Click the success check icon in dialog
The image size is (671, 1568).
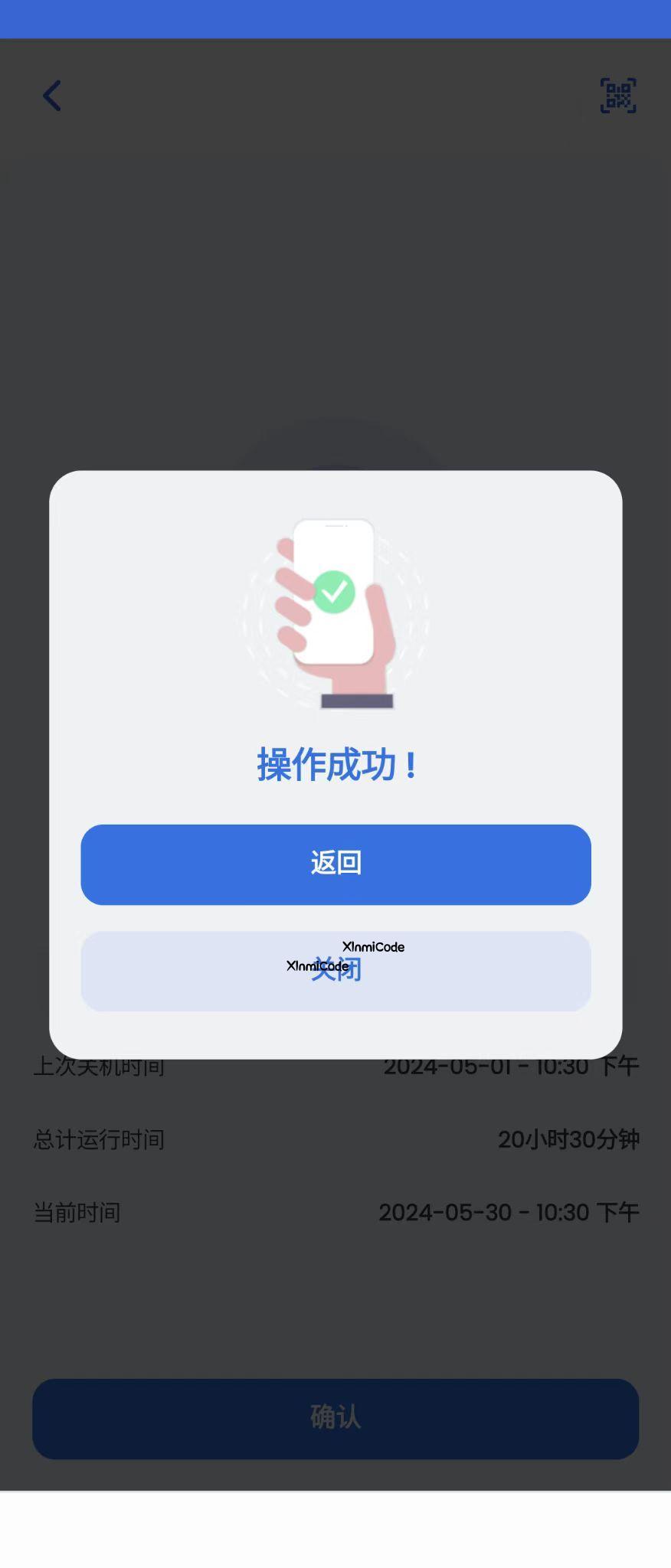pyautogui.click(x=335, y=593)
